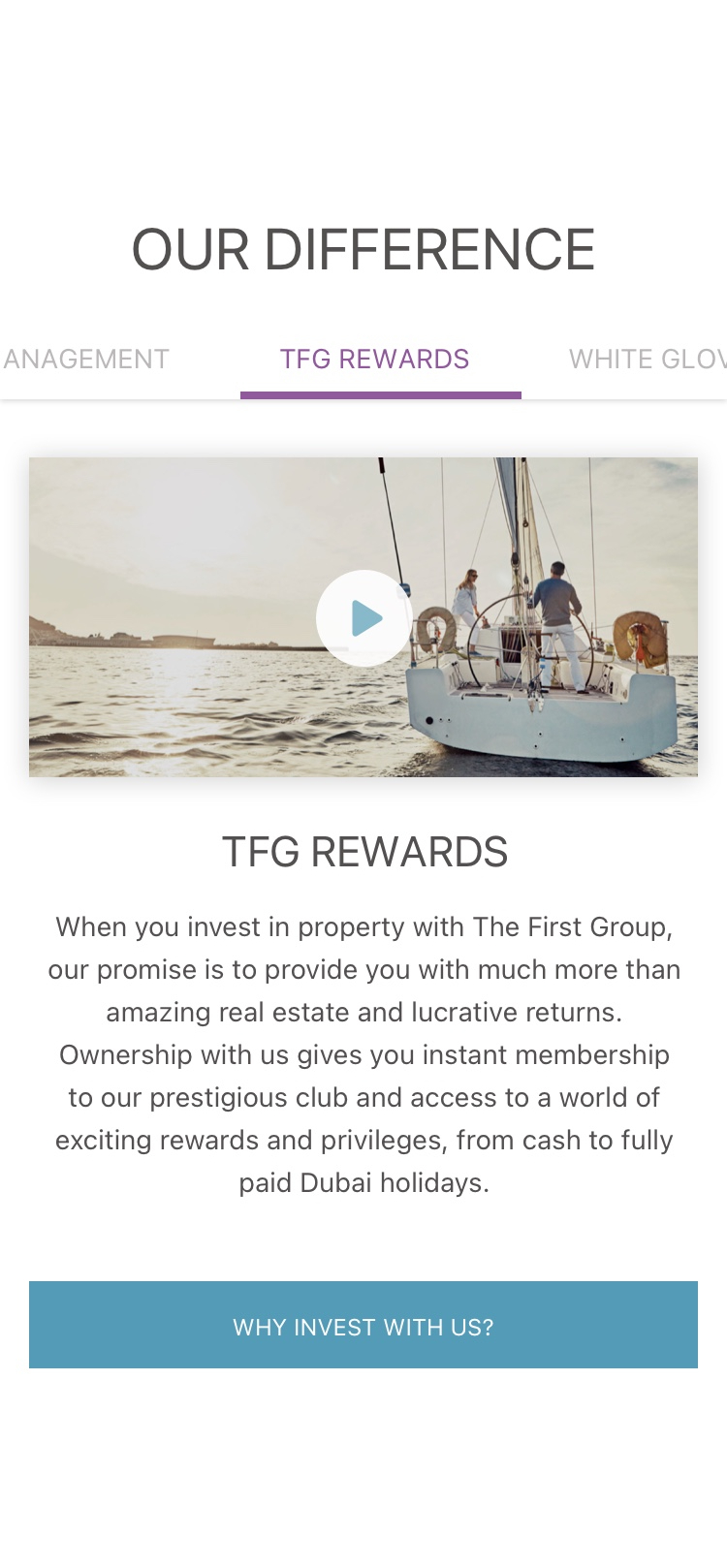Play the TFG Rewards yacht video

pos(363,617)
